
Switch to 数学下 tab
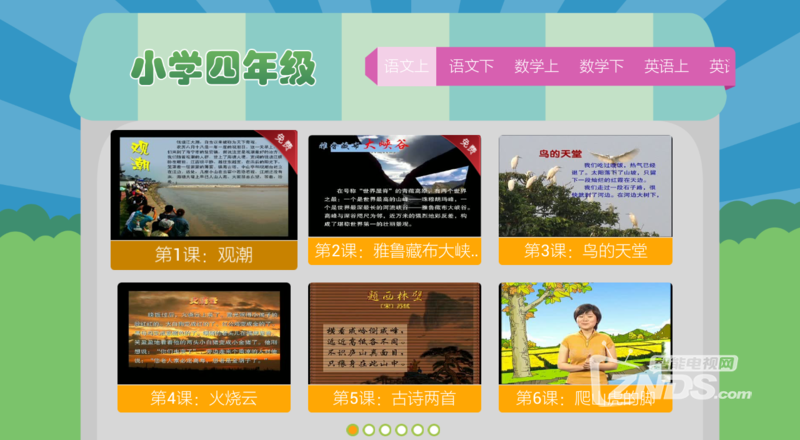(601, 67)
